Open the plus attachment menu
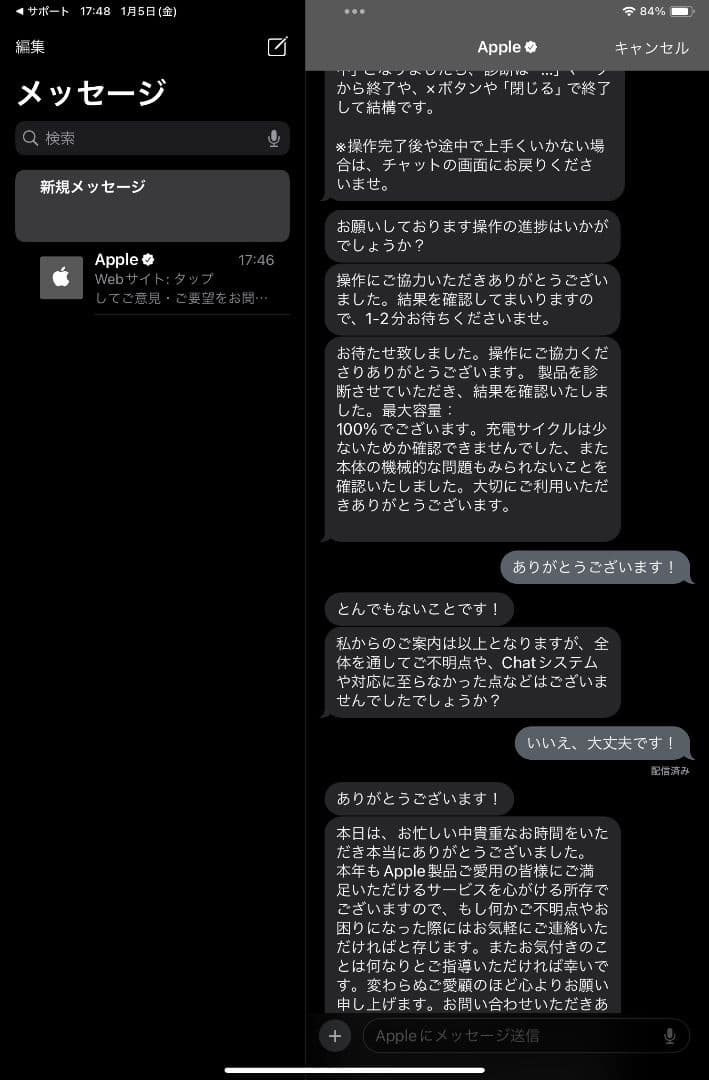Image resolution: width=709 pixels, height=1080 pixels. click(x=334, y=1035)
